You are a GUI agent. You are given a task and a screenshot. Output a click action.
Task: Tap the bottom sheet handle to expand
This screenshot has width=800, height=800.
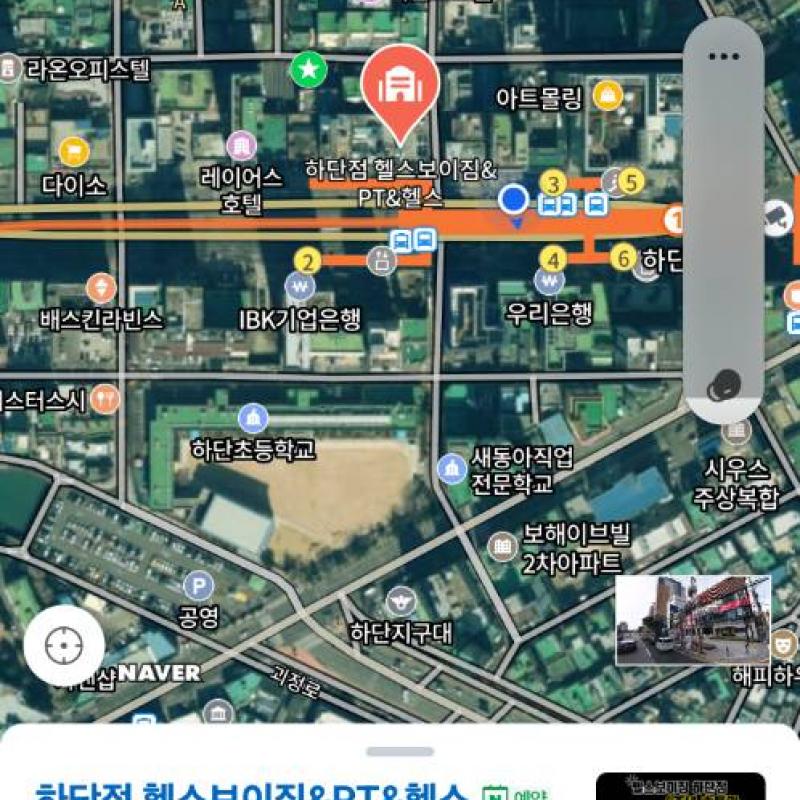coord(400,751)
